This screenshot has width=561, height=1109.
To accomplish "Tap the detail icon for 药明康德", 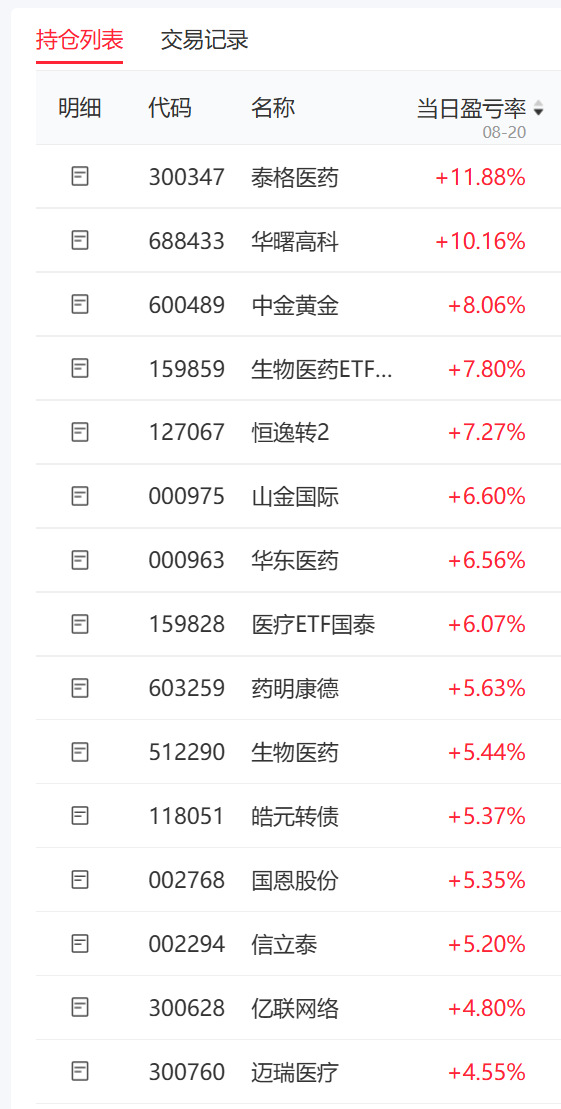I will click(x=81, y=687).
